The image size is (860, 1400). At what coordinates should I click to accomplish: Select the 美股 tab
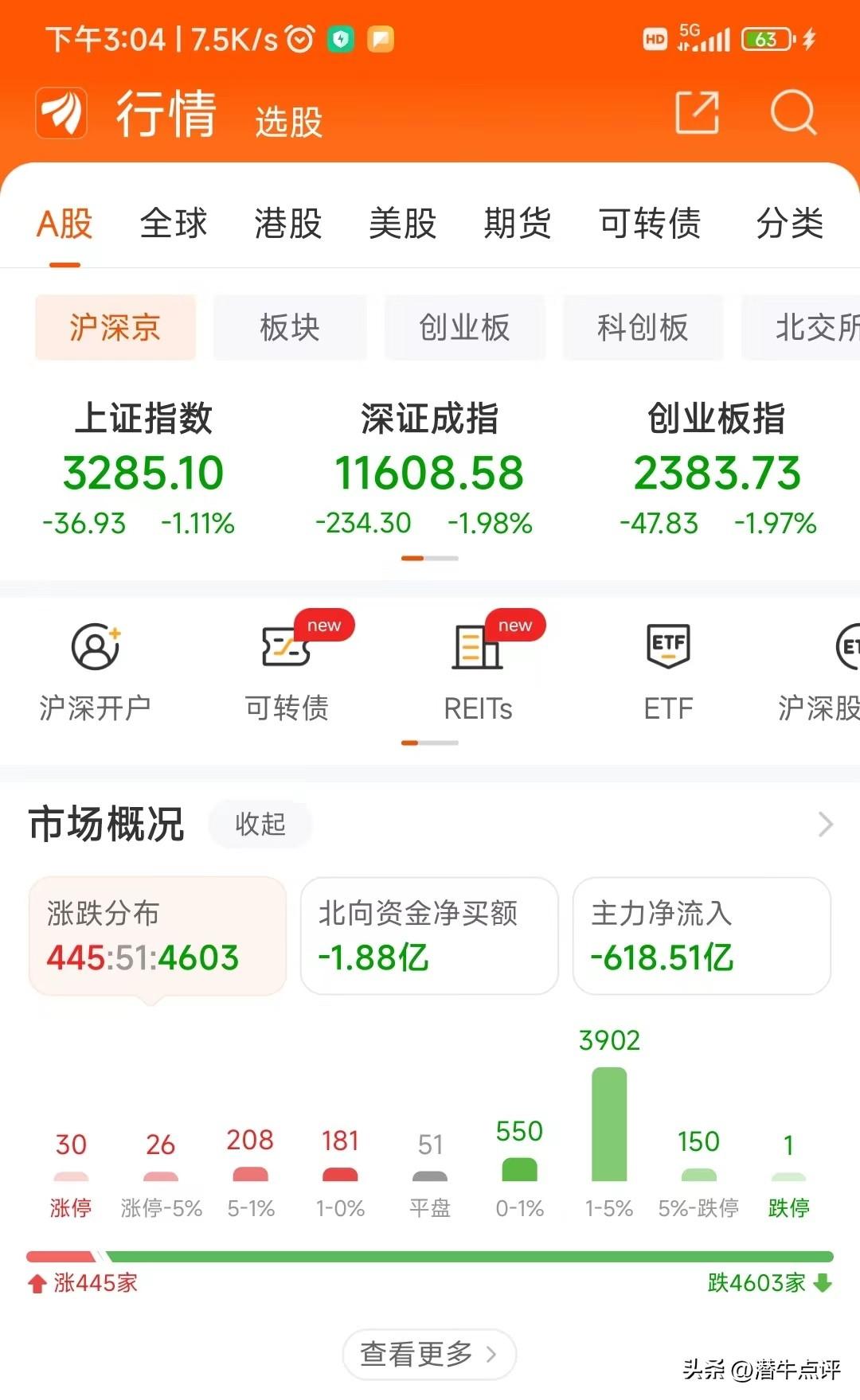tap(403, 224)
